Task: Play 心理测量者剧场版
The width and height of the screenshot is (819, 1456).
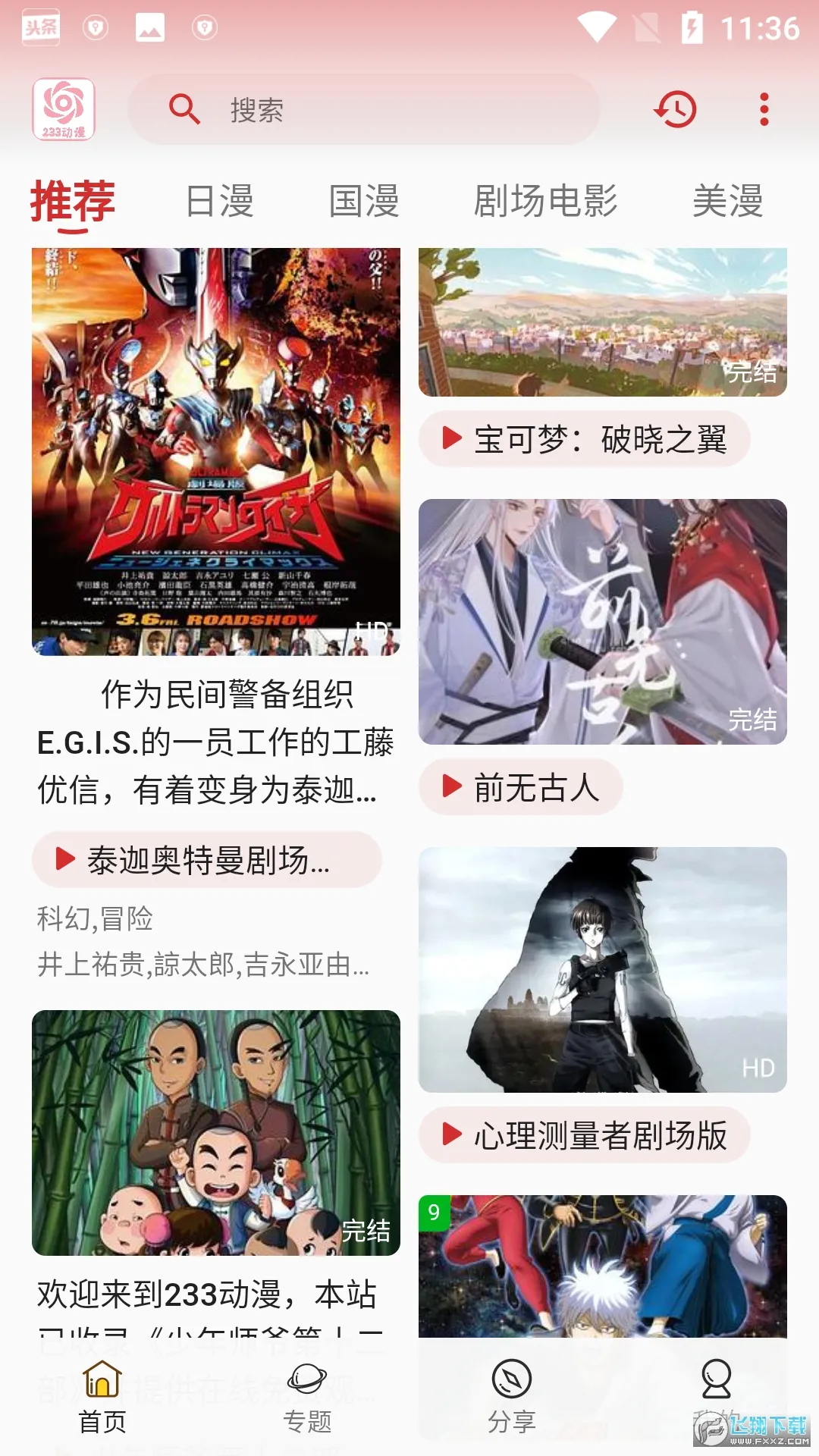Action: click(x=584, y=1135)
